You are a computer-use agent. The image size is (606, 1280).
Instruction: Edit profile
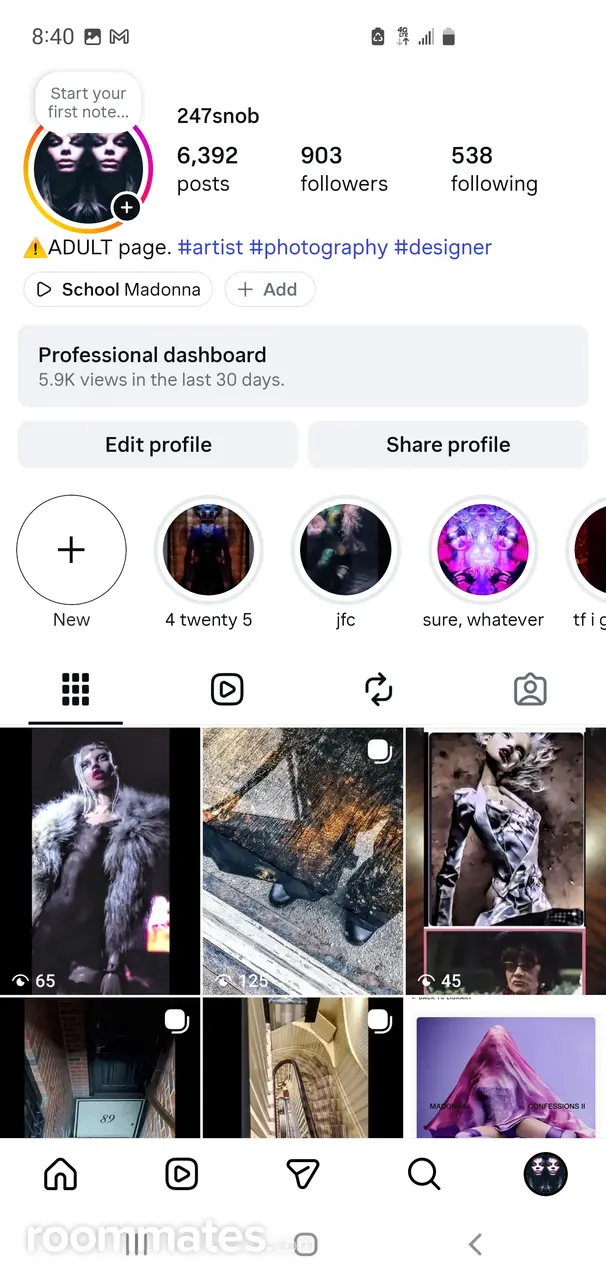pos(158,445)
